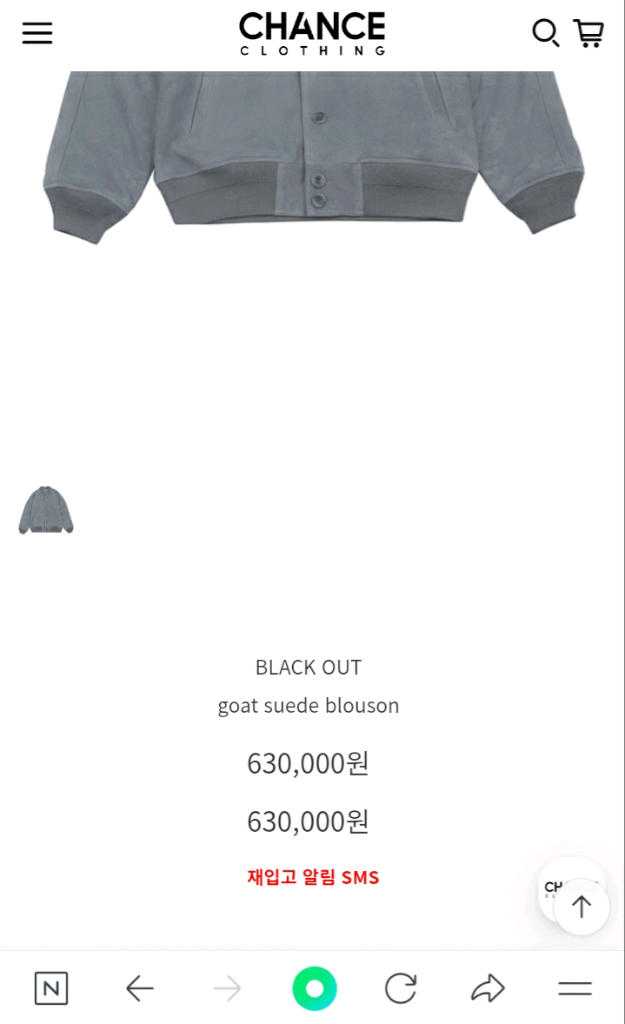Open the Naver home N button

point(51,989)
